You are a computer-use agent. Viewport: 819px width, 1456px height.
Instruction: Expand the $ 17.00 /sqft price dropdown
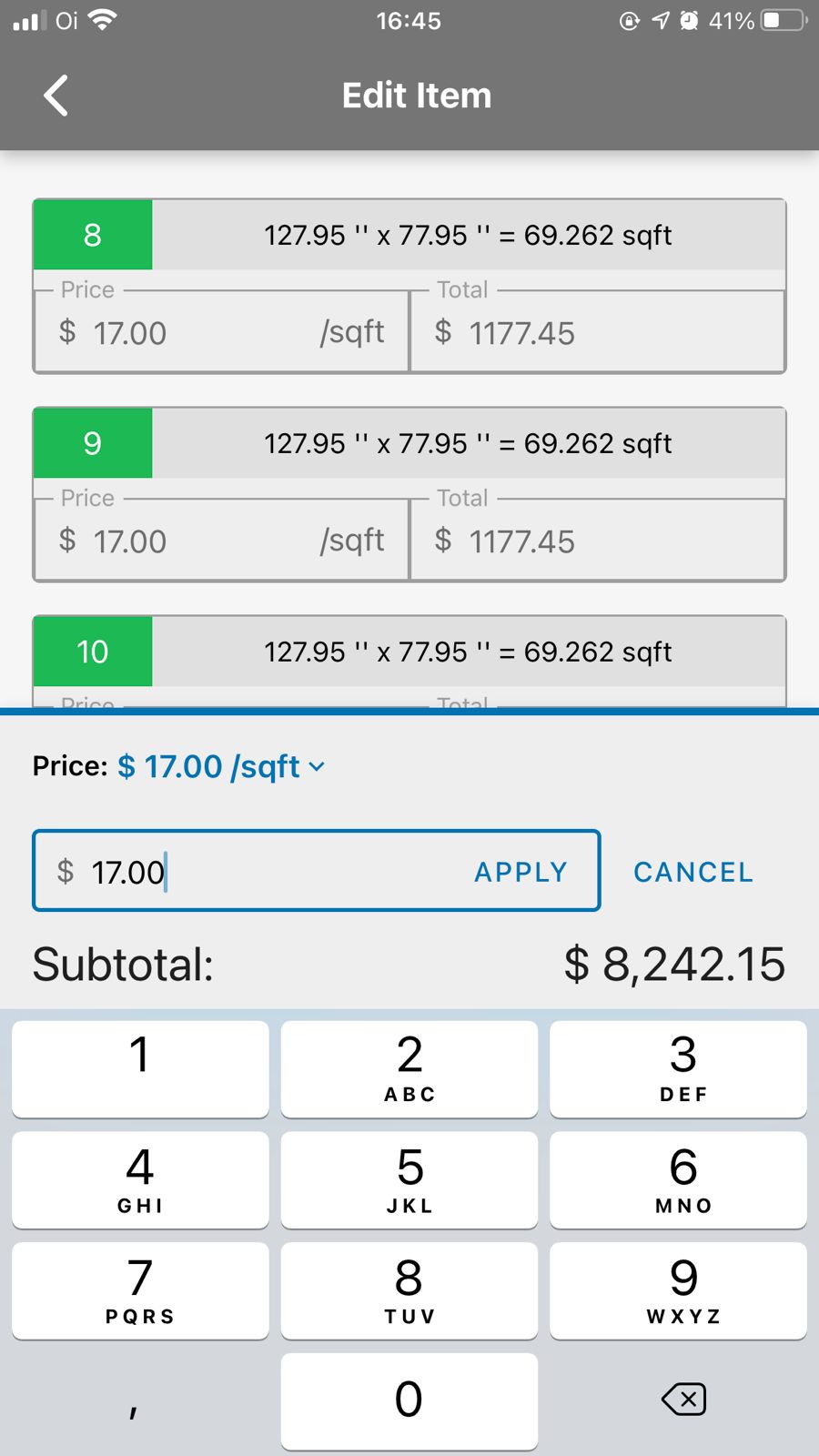click(x=222, y=766)
